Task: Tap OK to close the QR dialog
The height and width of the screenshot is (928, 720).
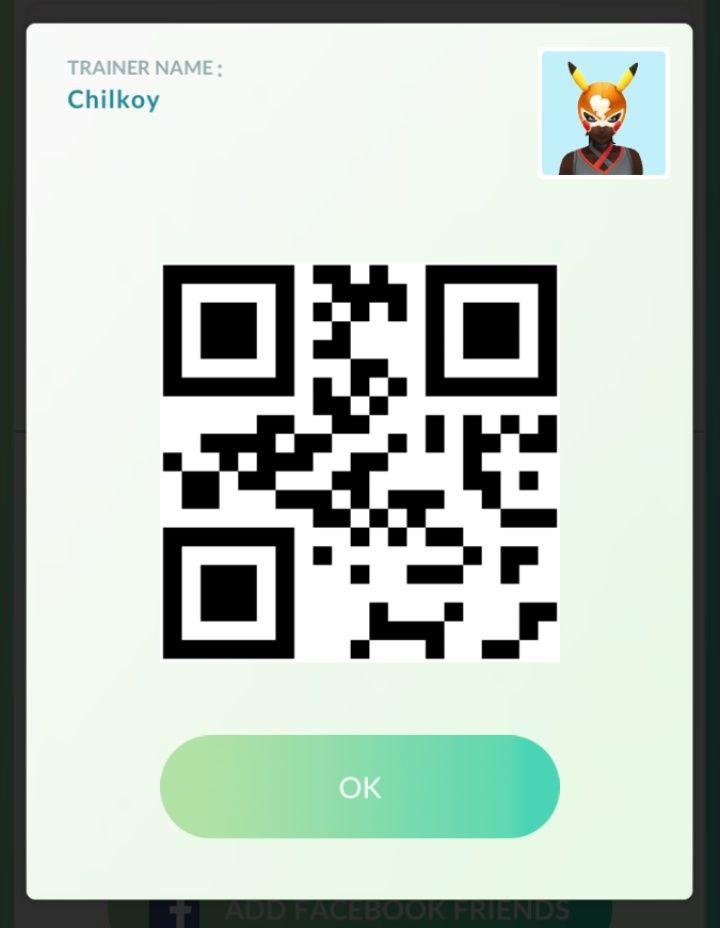Action: pyautogui.click(x=360, y=787)
